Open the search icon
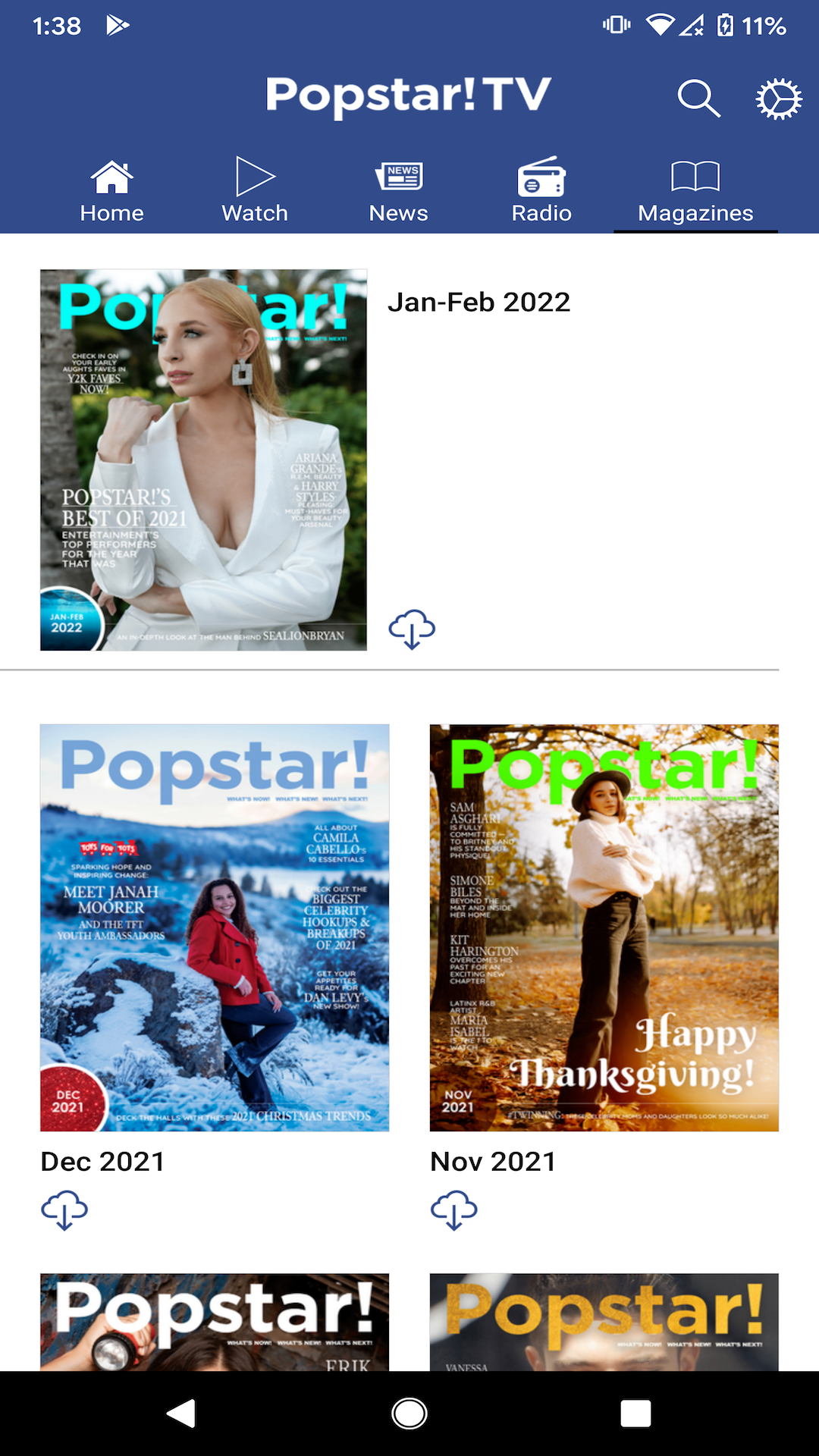The height and width of the screenshot is (1456, 819). [x=698, y=97]
